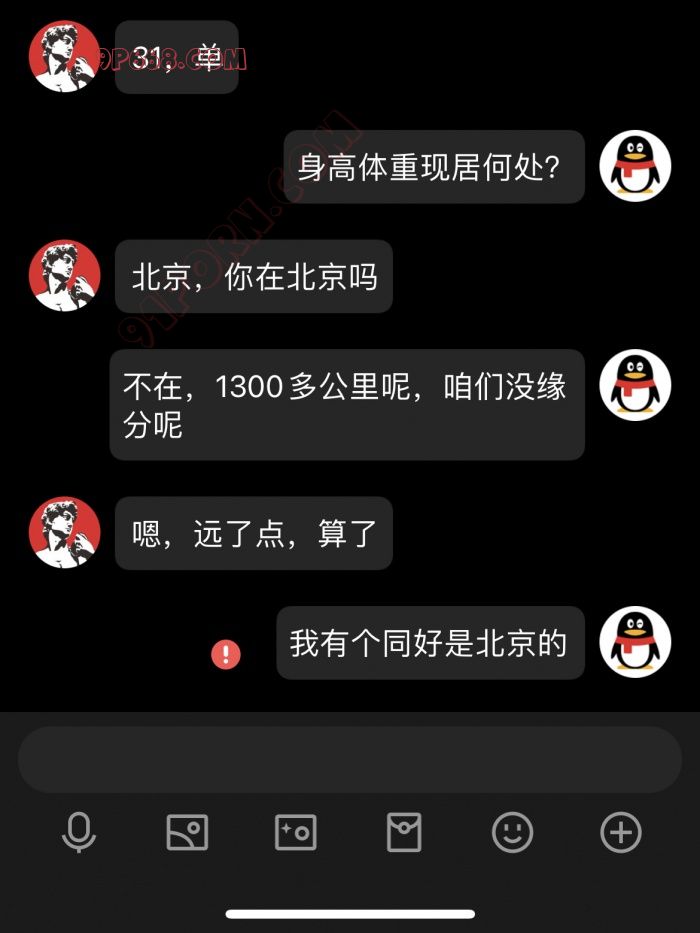
Task: Open the photo gallery icon
Action: click(187, 832)
